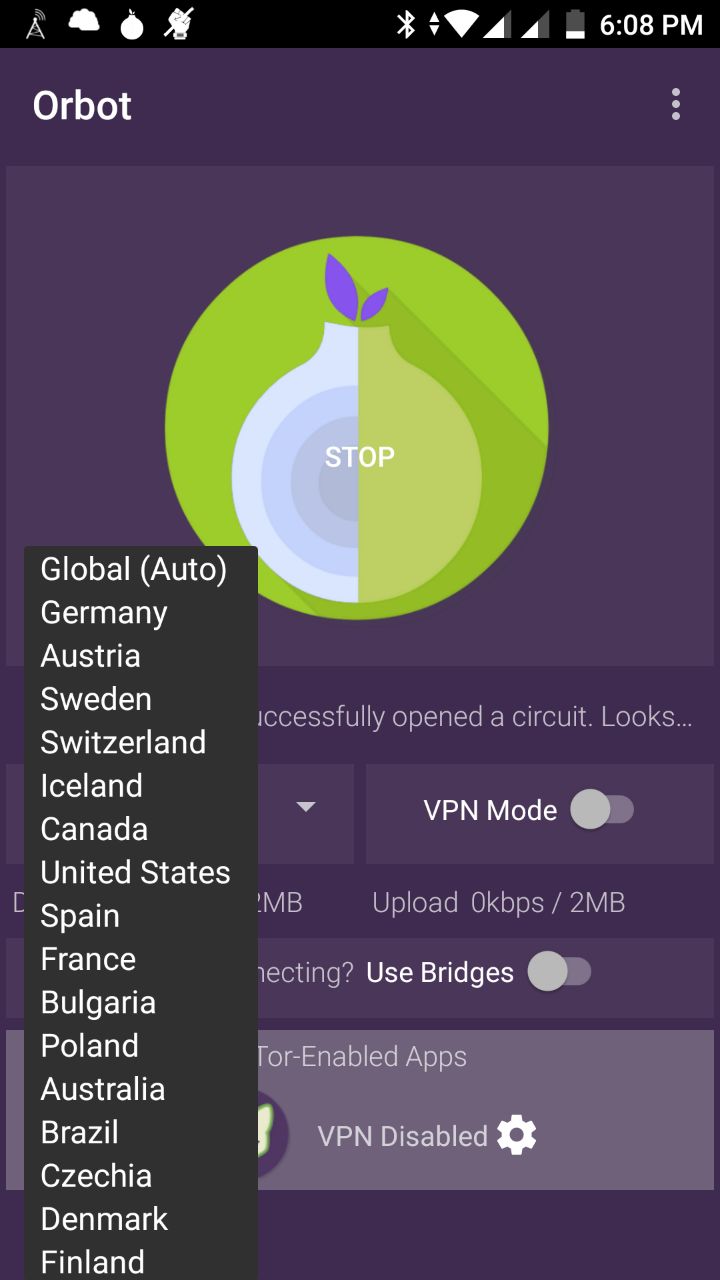Toggle the VPN Mode switch
This screenshot has height=1280, width=720.
(602, 810)
